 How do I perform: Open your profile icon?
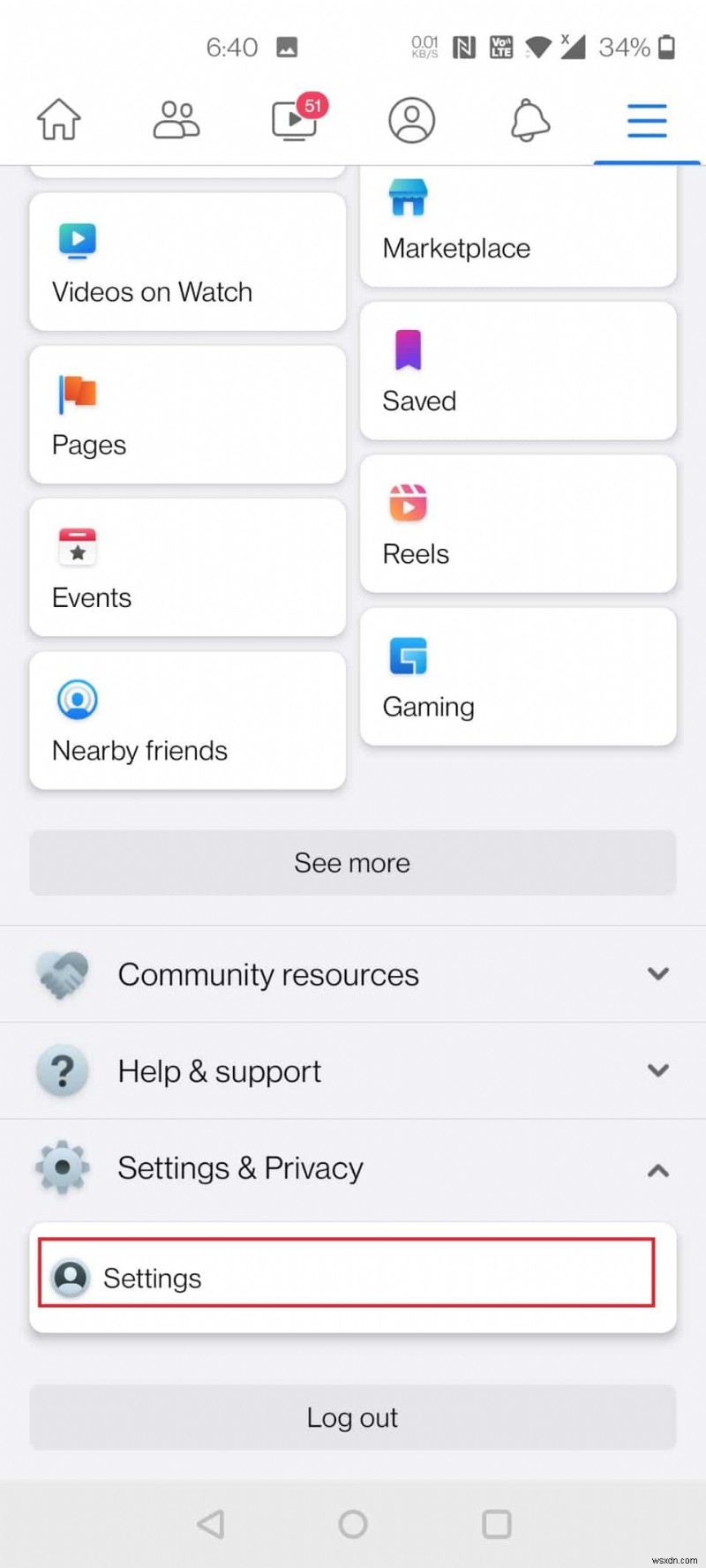click(x=411, y=121)
